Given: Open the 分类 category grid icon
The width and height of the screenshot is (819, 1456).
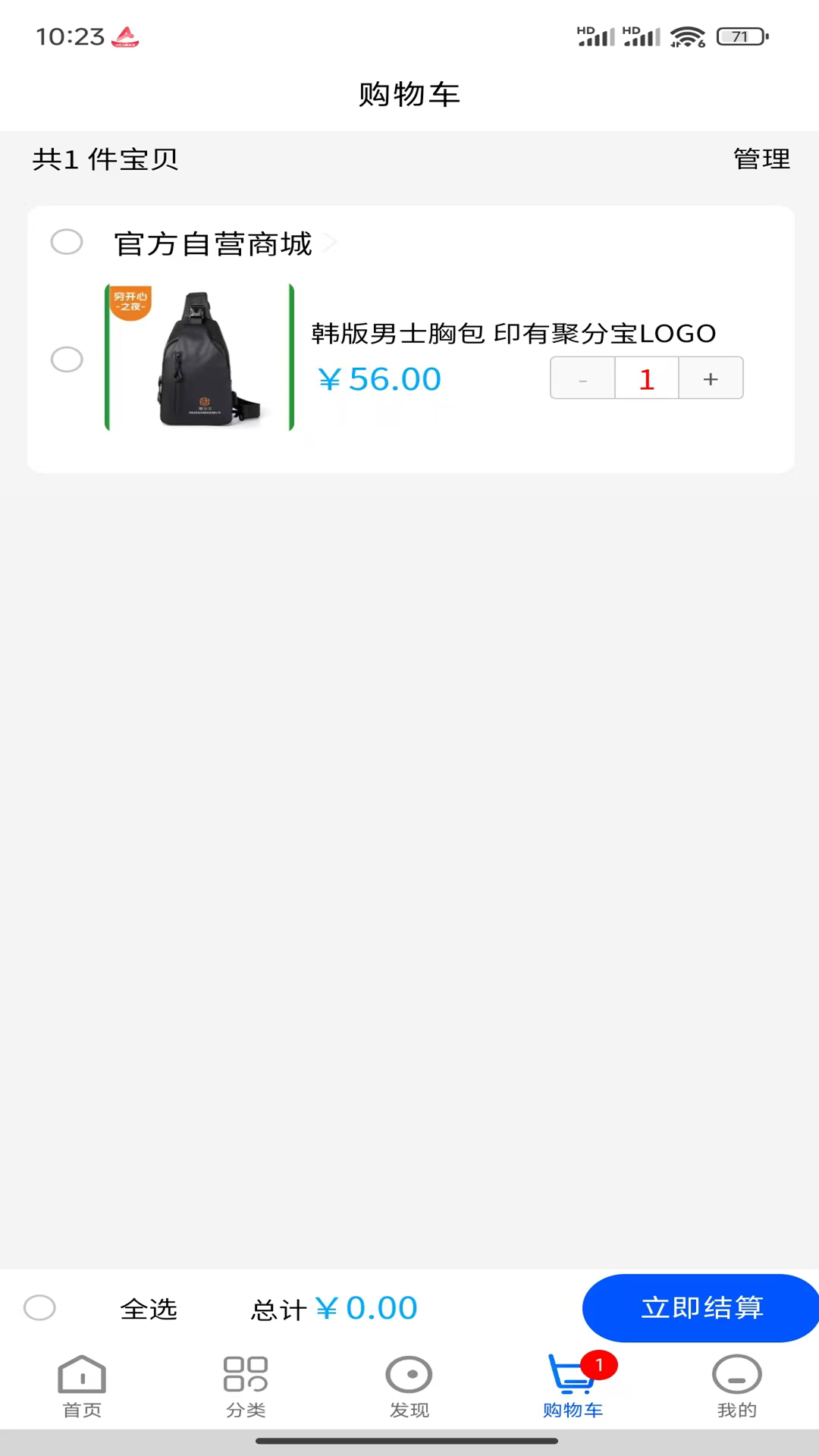Looking at the screenshot, I should [245, 1373].
